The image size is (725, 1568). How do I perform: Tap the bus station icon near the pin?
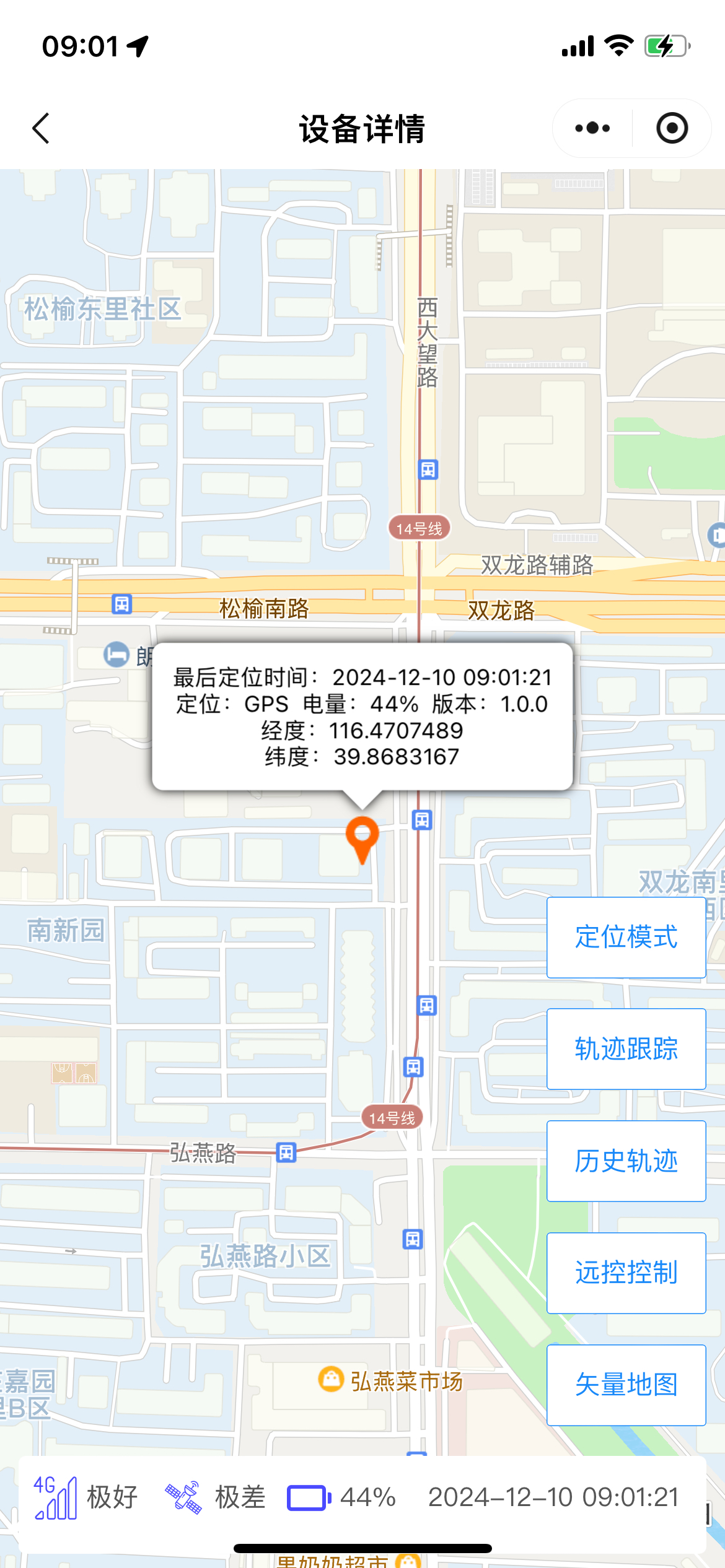[423, 819]
